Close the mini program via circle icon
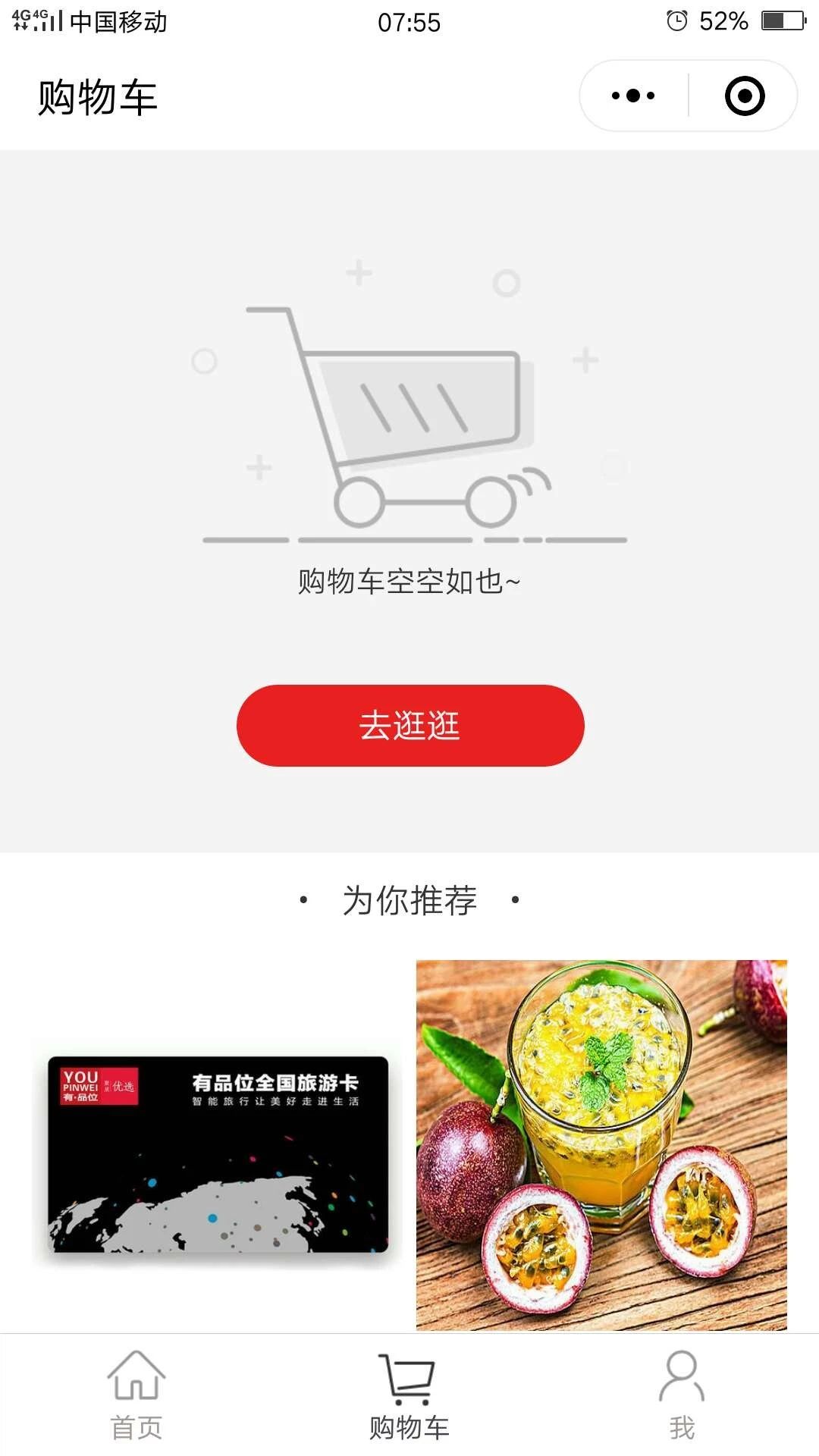819x1456 pixels. pos(744,96)
